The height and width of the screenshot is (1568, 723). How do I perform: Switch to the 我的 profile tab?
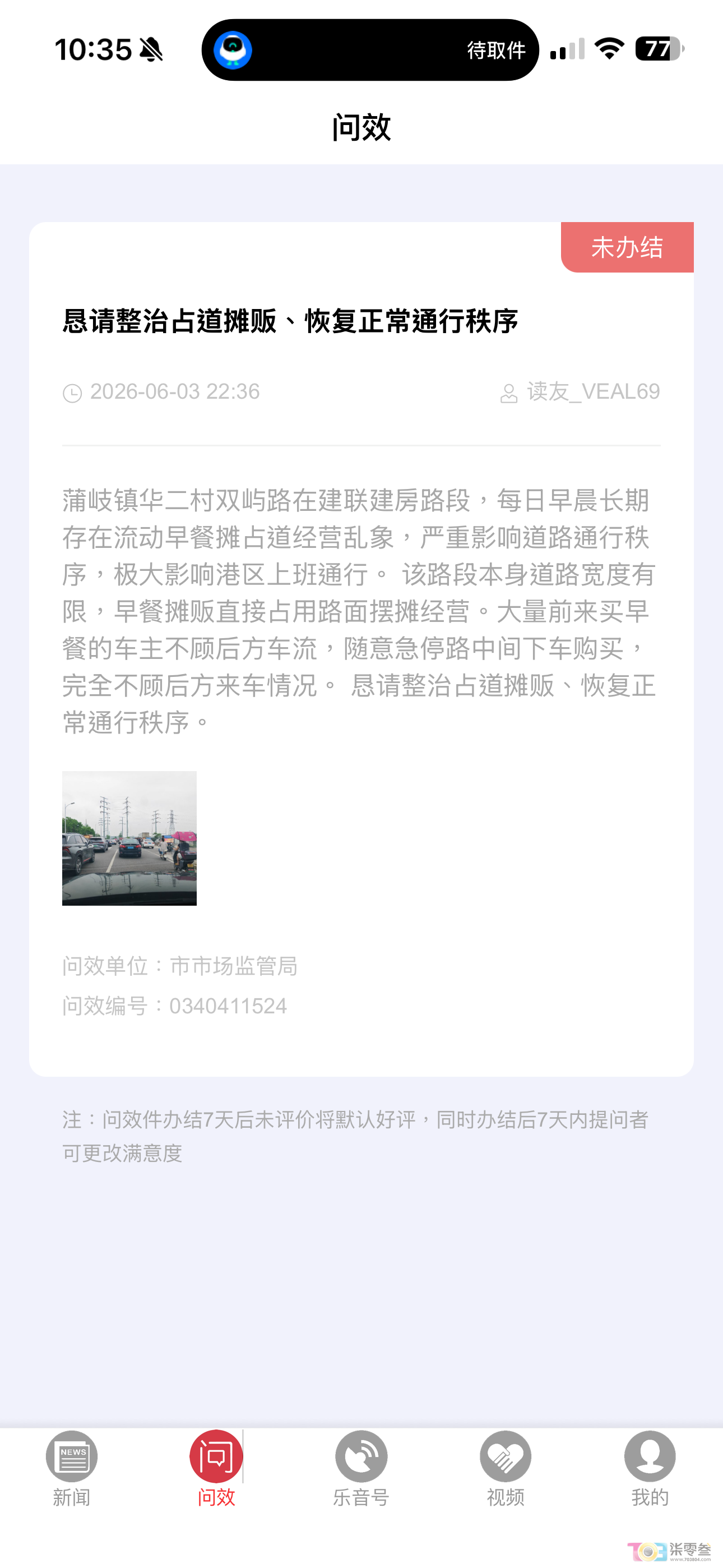point(650,1468)
